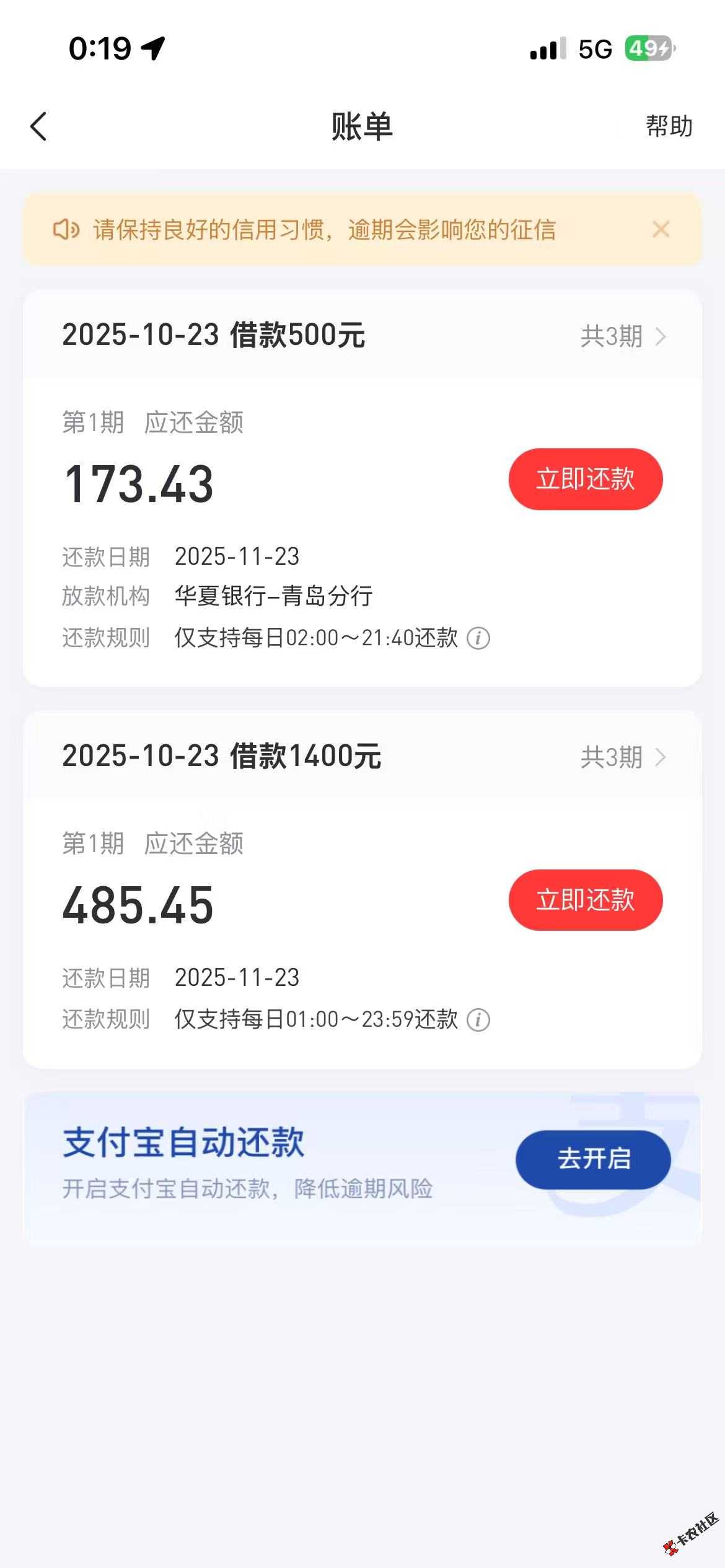Show repayment rule info for 01:00～23:59
This screenshot has width=725, height=1568.
(x=478, y=1019)
